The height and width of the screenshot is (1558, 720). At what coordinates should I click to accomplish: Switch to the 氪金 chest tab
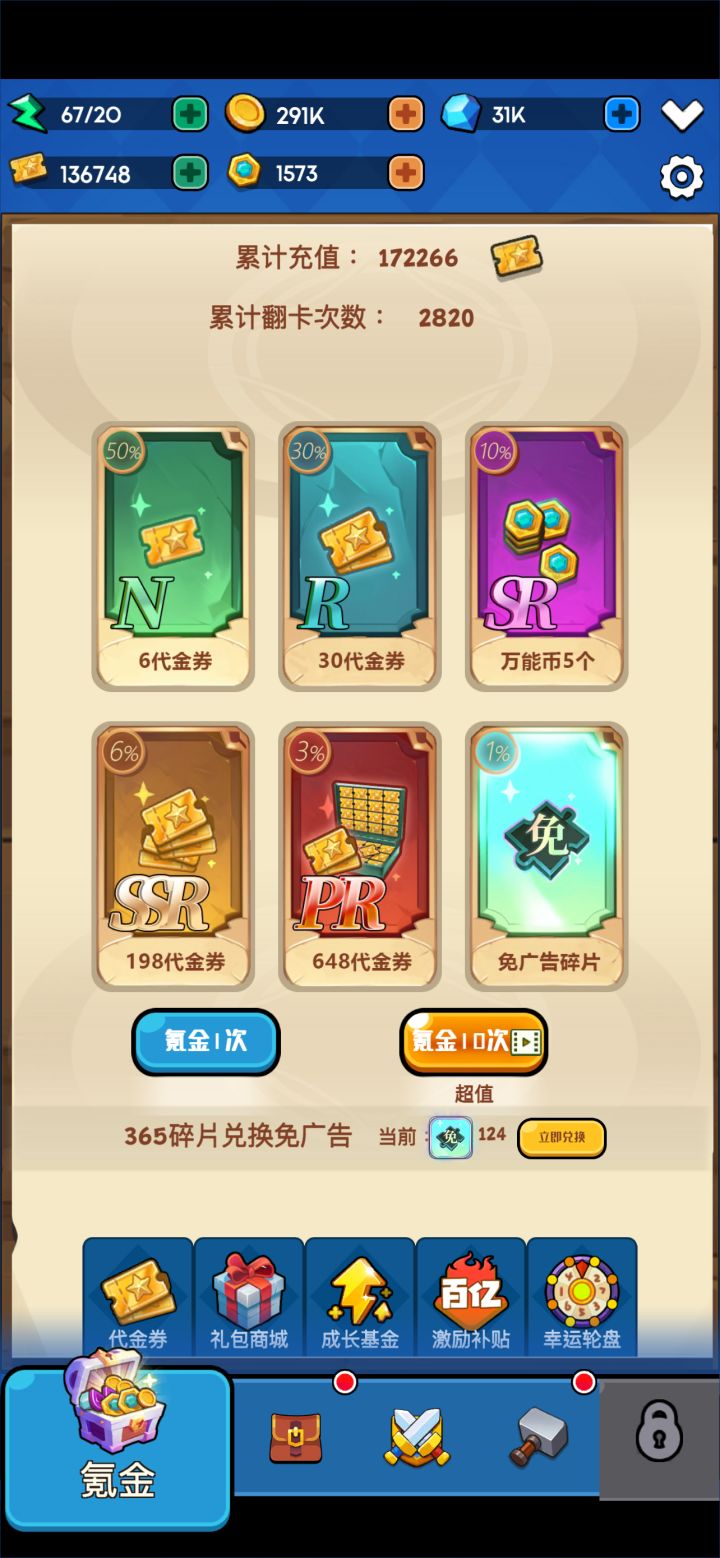point(118,1440)
